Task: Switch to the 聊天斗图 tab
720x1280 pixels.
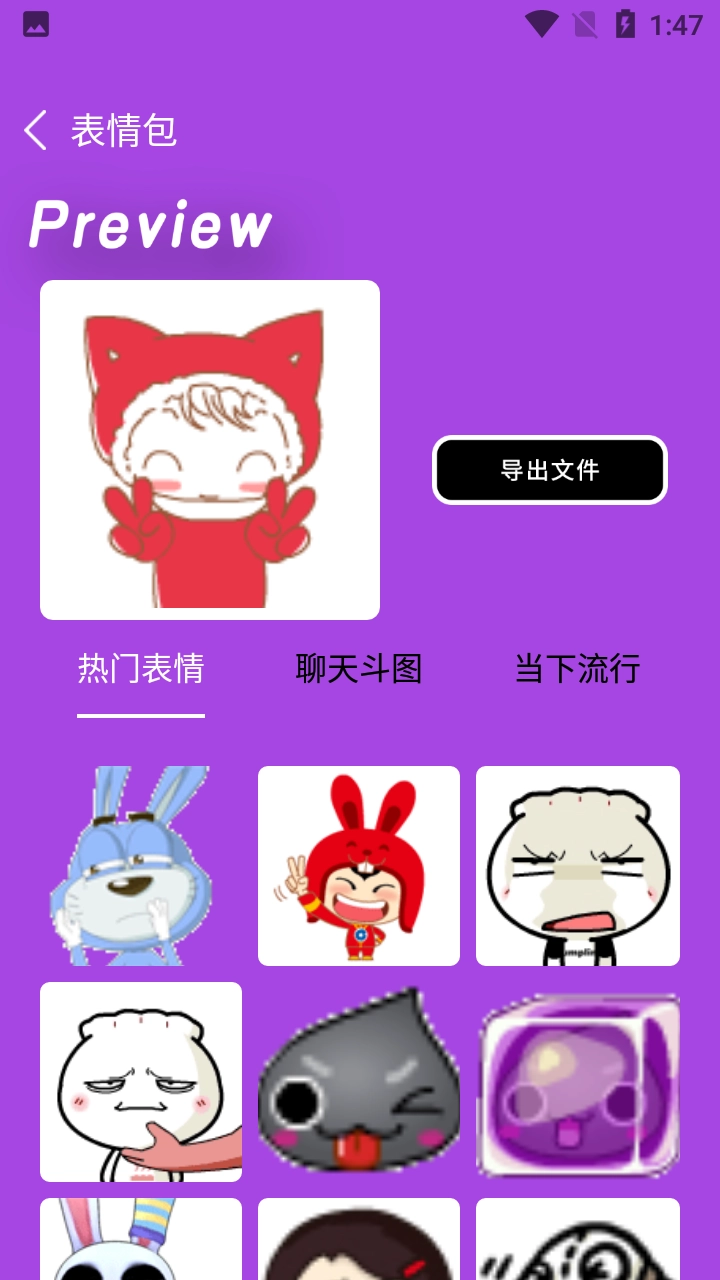Action: pos(359,670)
